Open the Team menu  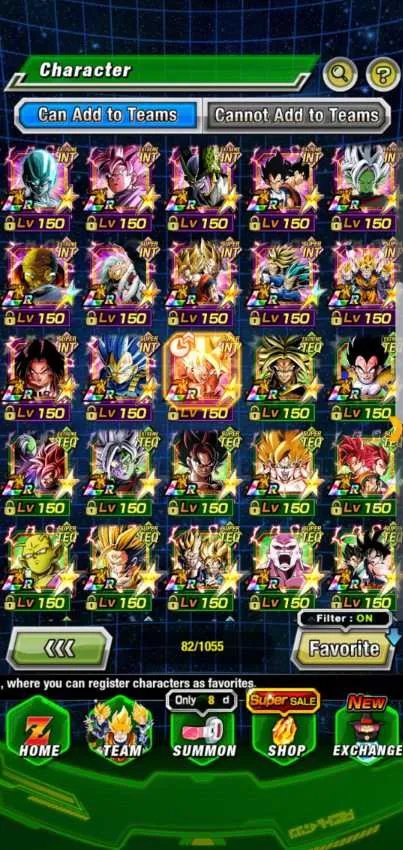[119, 730]
